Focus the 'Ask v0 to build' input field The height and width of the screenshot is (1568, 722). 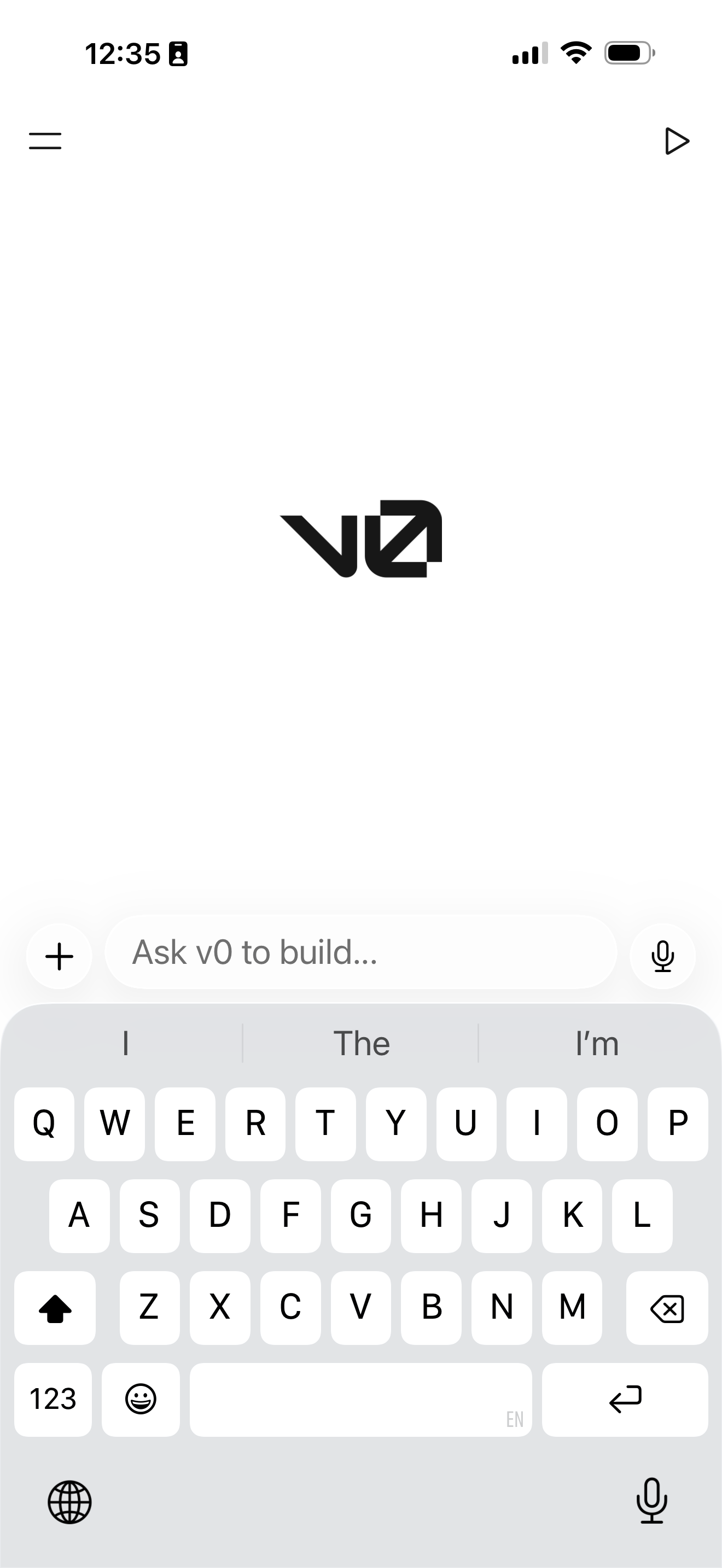361,955
